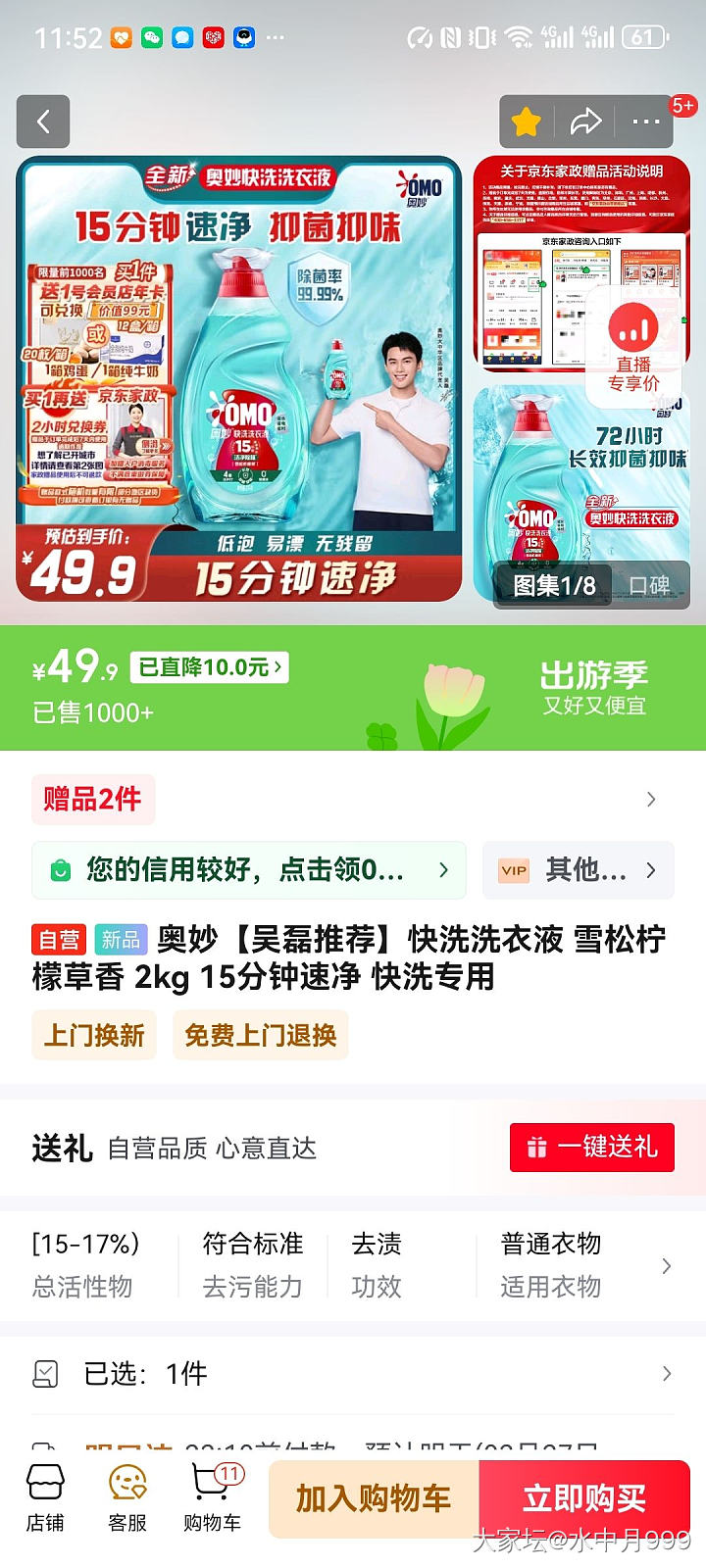Open the three-dot more menu
The image size is (706, 1568).
pos(645,122)
